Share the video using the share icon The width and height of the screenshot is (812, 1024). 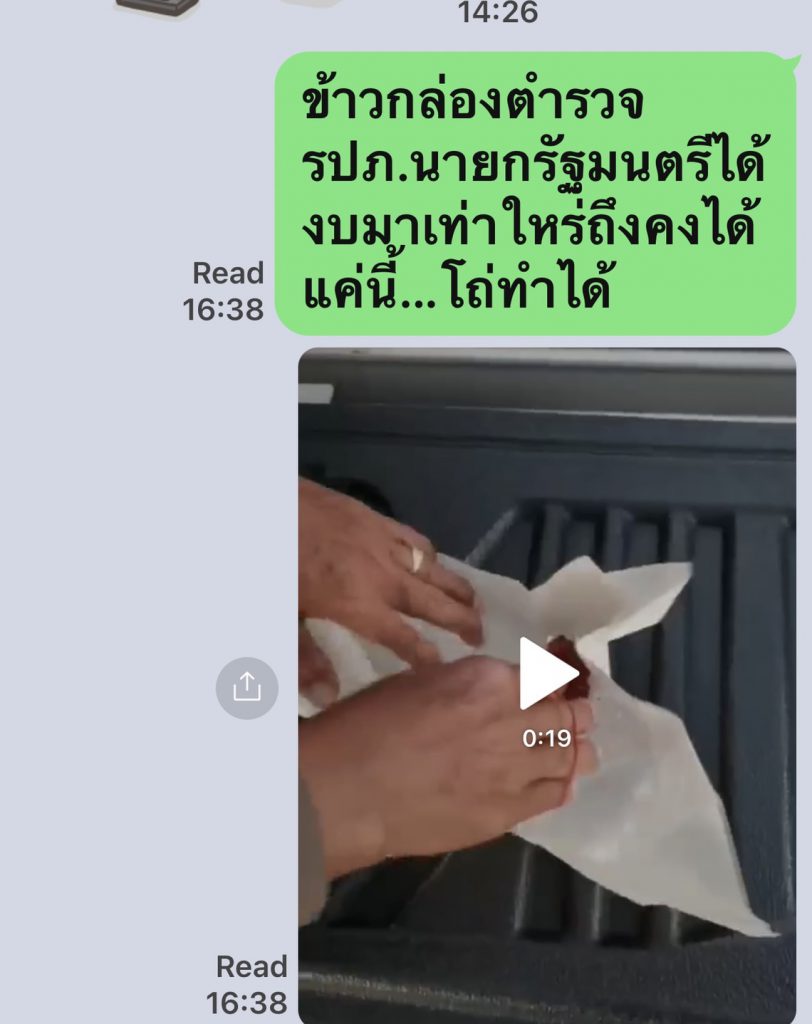pyautogui.click(x=246, y=687)
